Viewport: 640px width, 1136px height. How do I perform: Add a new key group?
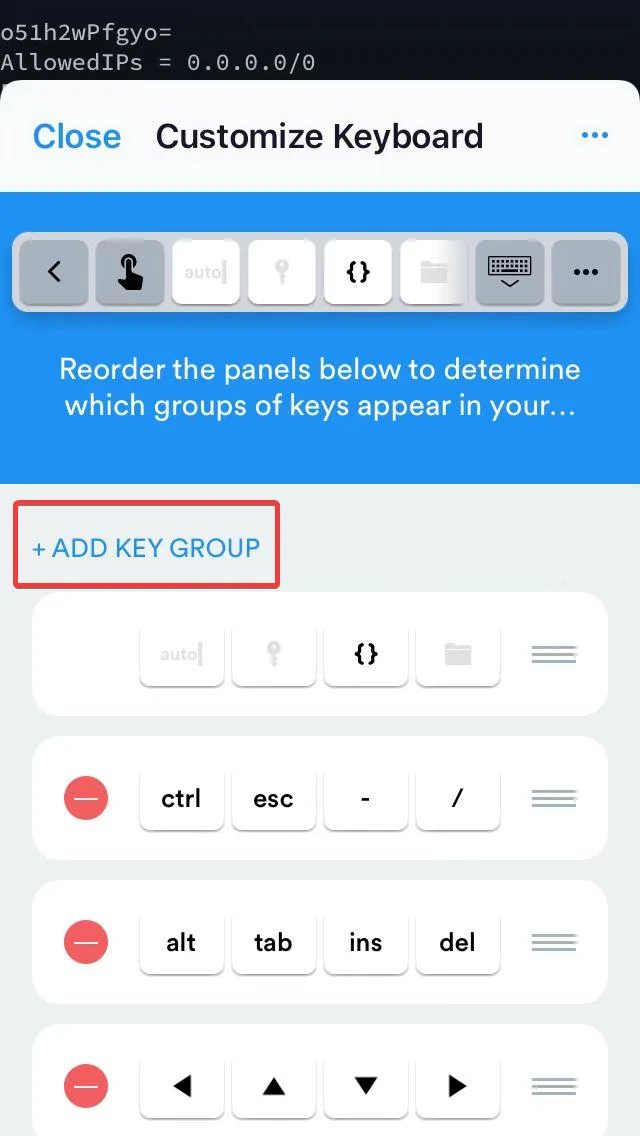pos(146,547)
